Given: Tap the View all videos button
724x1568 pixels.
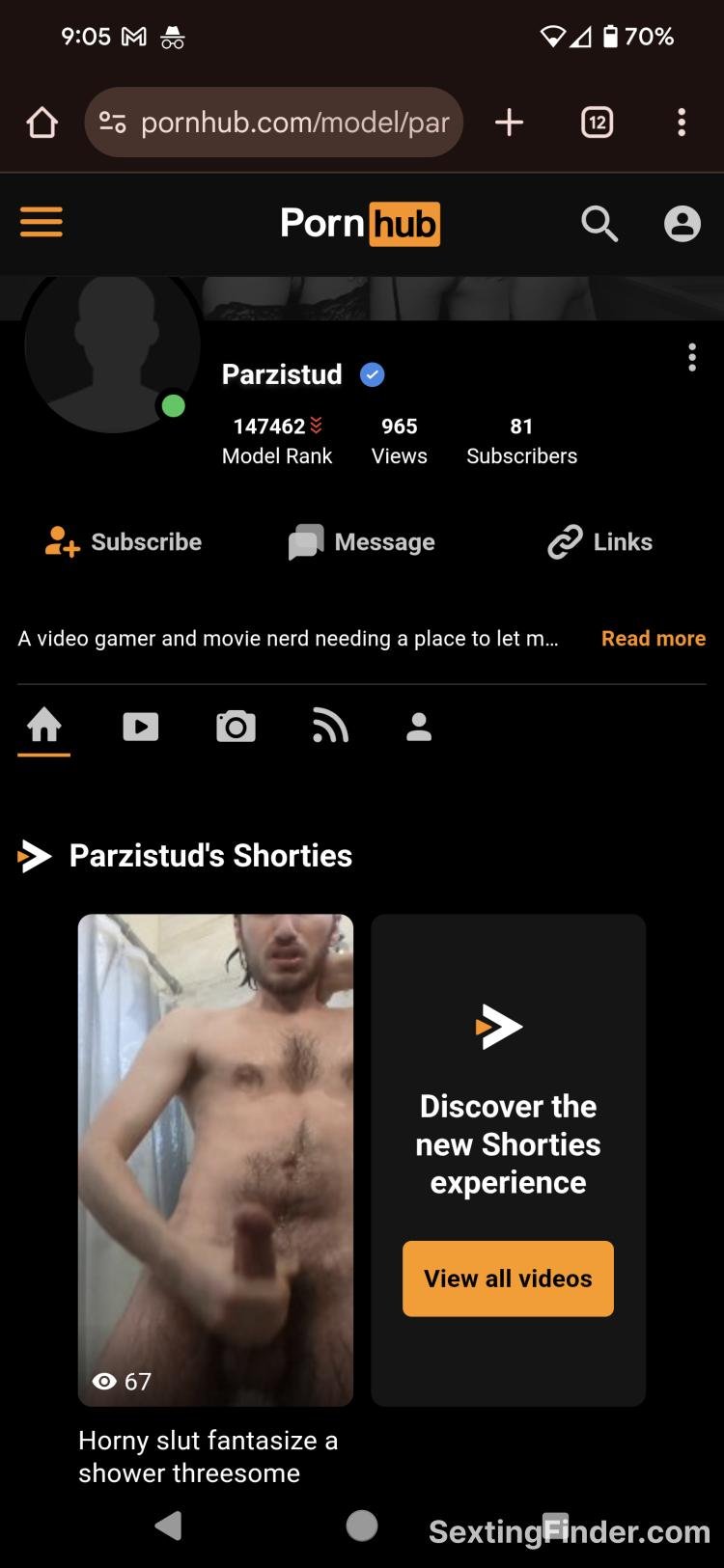Looking at the screenshot, I should point(508,1279).
